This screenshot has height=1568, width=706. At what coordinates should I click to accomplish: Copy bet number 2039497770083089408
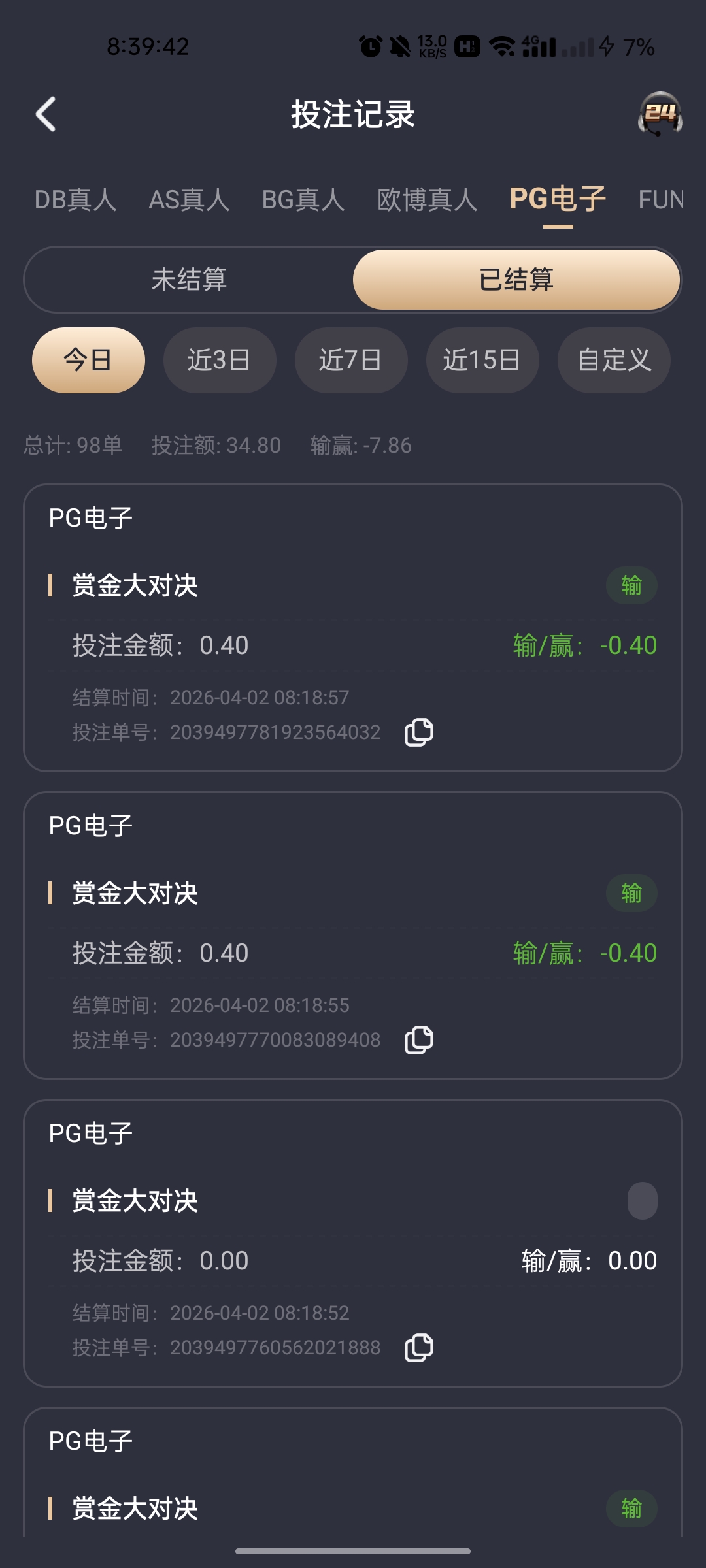point(419,1040)
